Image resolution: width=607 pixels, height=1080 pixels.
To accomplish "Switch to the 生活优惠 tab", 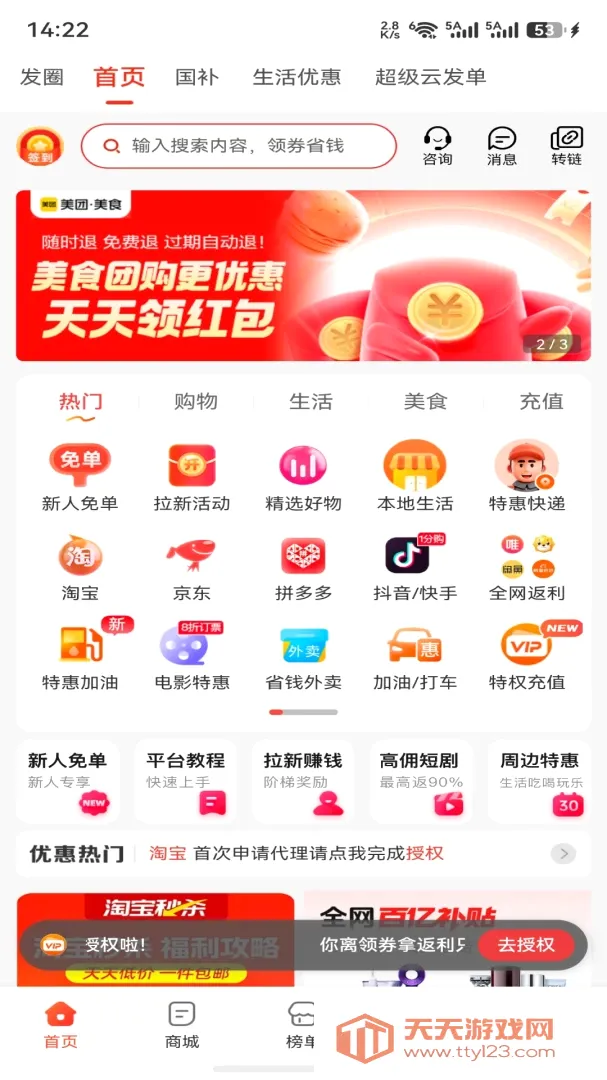I will click(296, 76).
